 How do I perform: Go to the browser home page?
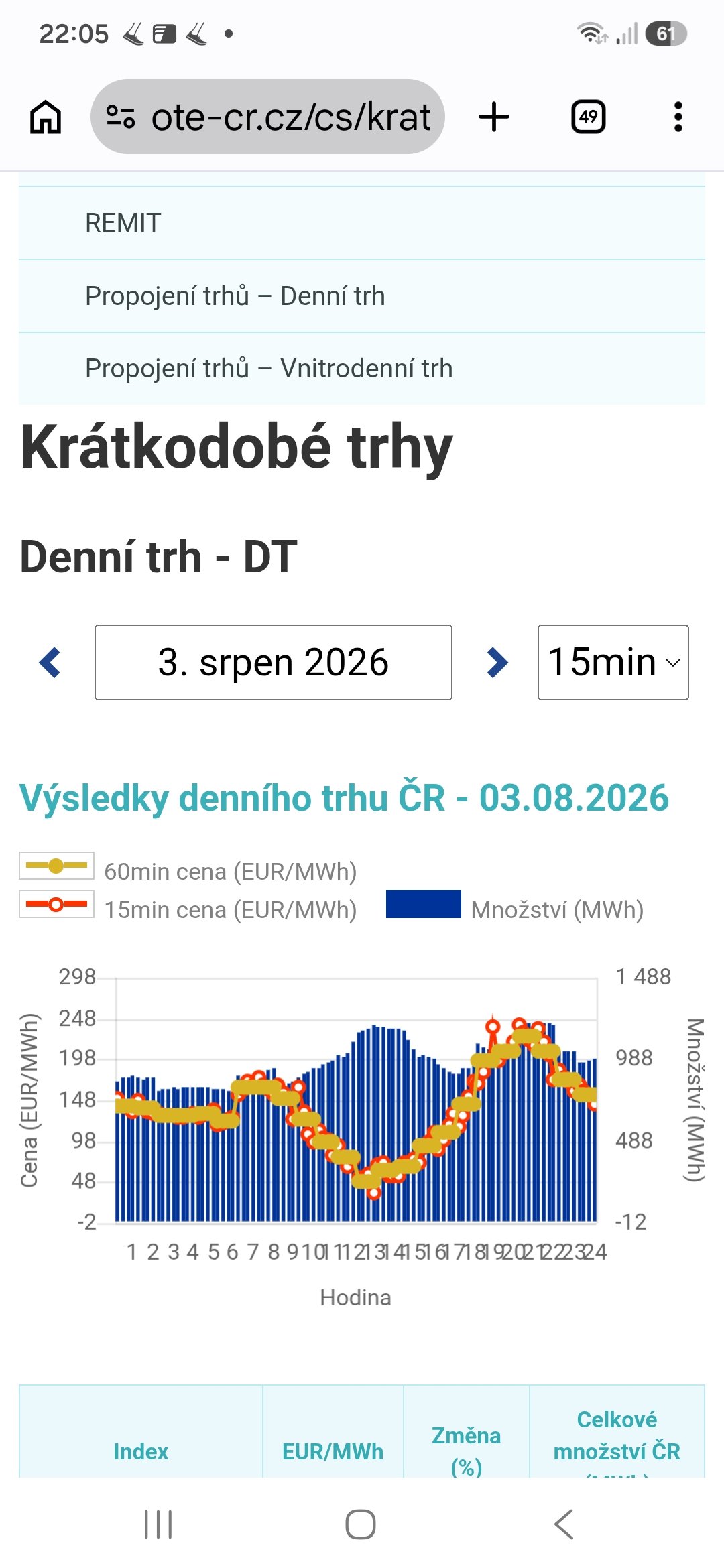(46, 117)
